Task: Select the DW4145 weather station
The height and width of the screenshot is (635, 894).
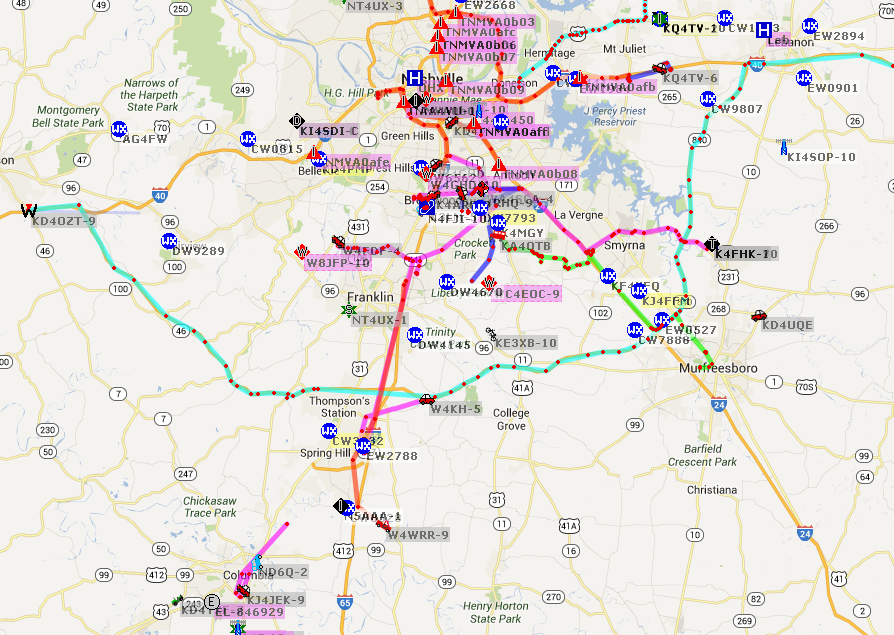Action: (415, 335)
